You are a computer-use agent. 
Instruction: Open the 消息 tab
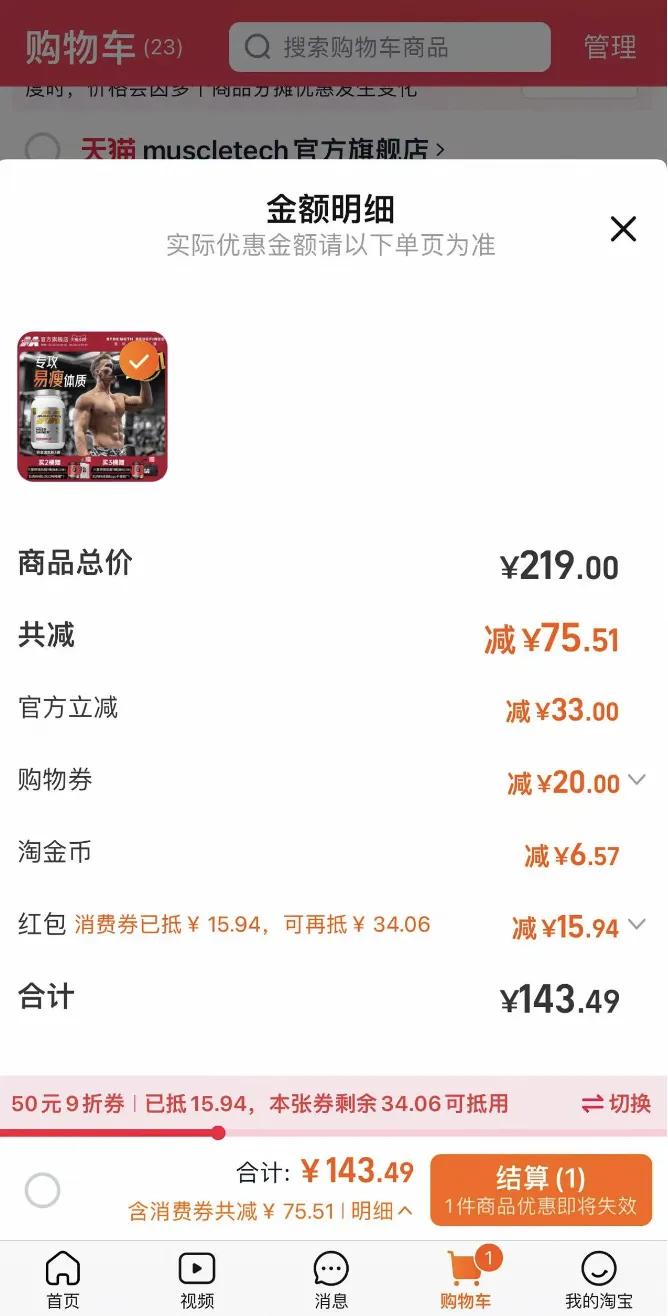tap(331, 1280)
